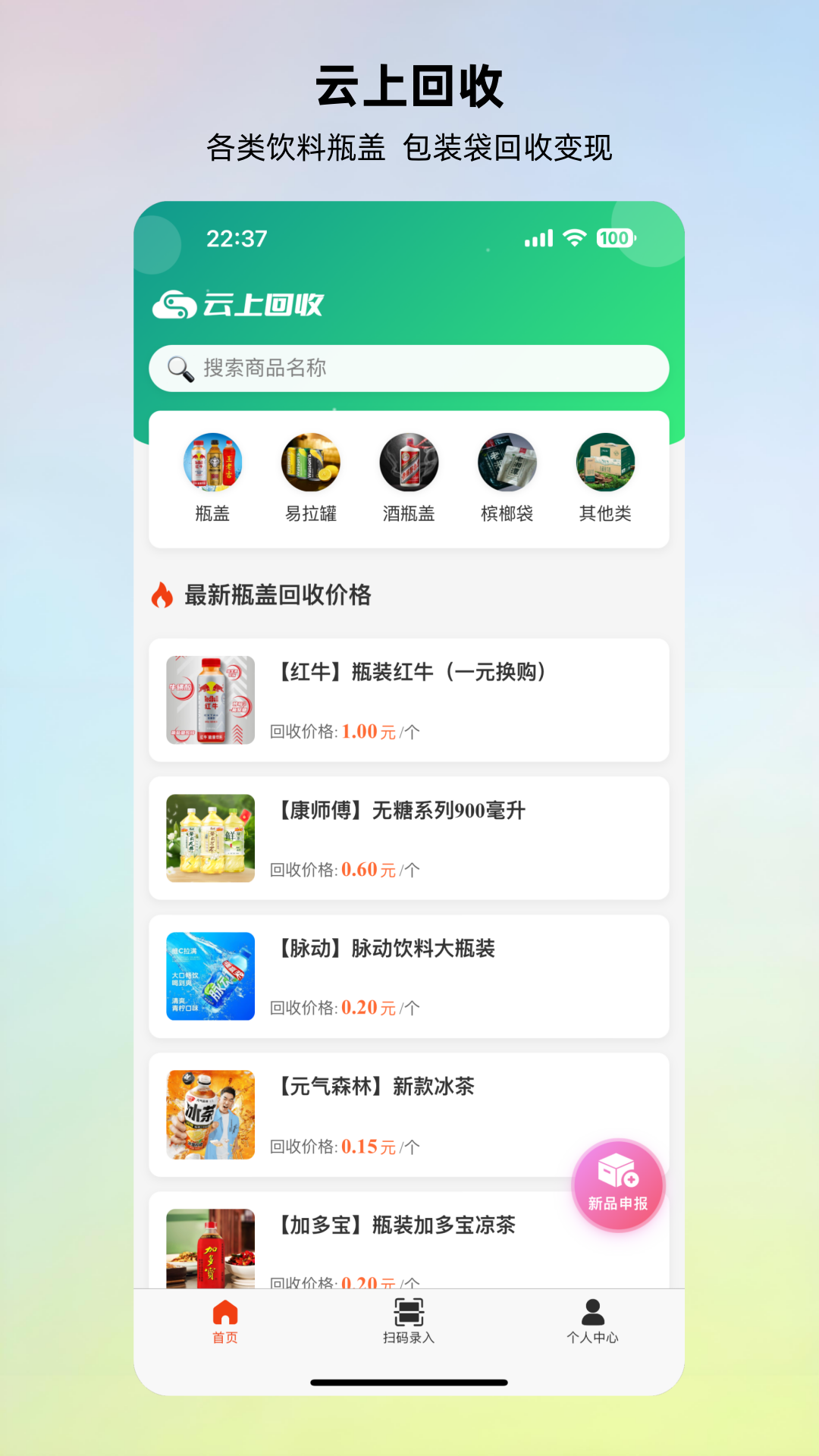
Task: Select the 瓶盖 category icon
Action: [x=214, y=463]
